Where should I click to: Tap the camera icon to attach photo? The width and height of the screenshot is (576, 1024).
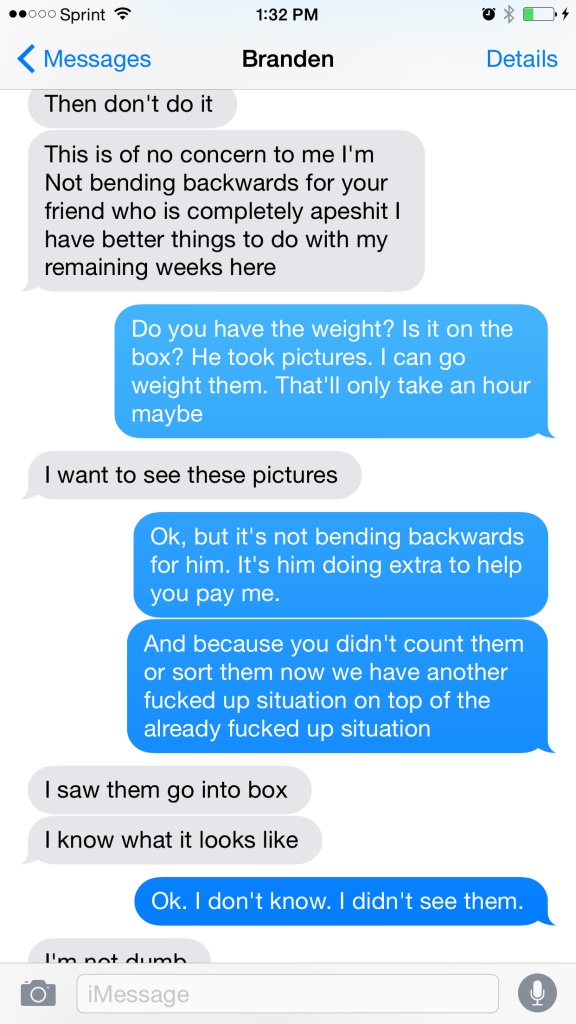pos(38,993)
